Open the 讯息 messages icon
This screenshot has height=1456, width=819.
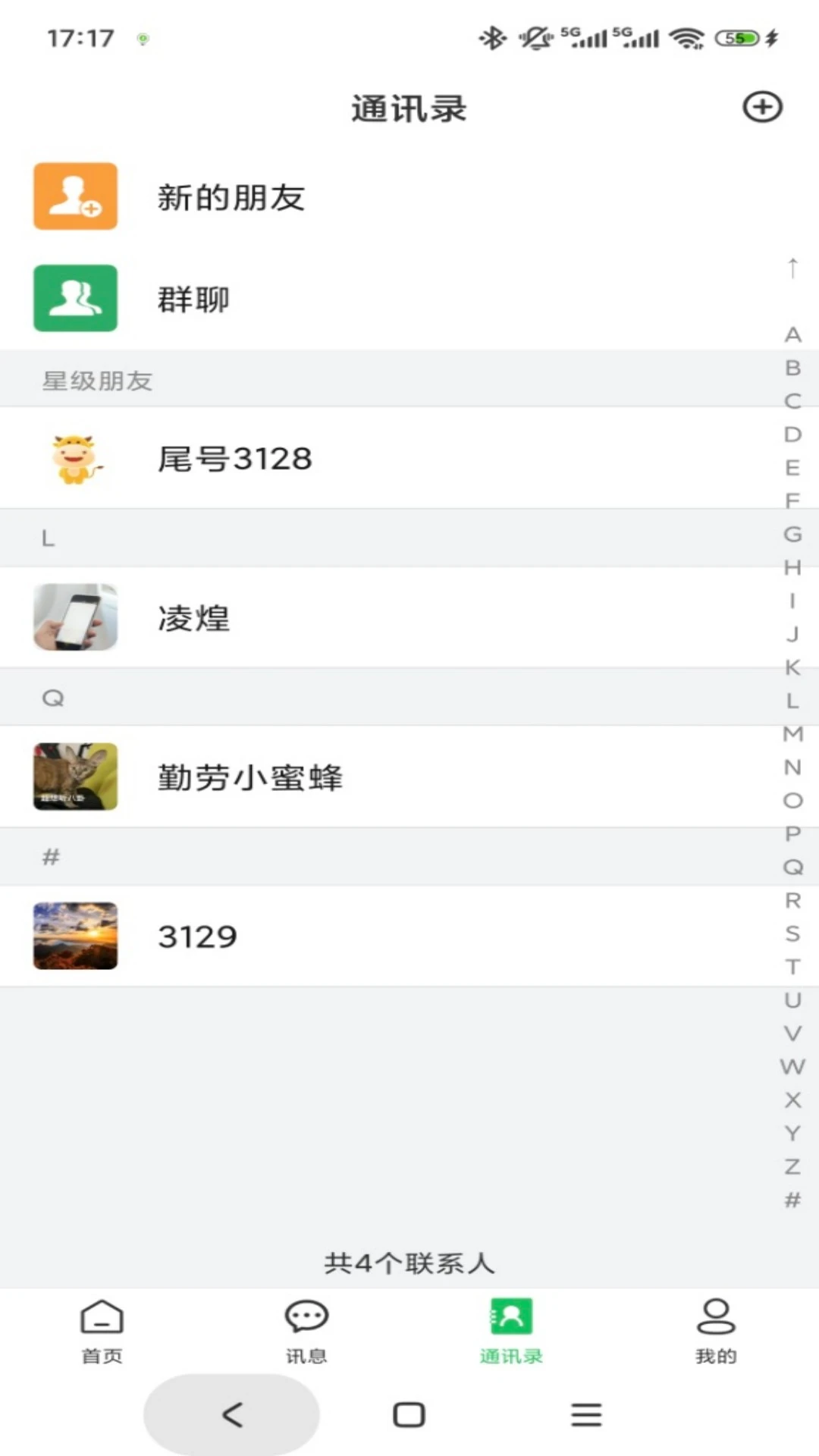306,1316
